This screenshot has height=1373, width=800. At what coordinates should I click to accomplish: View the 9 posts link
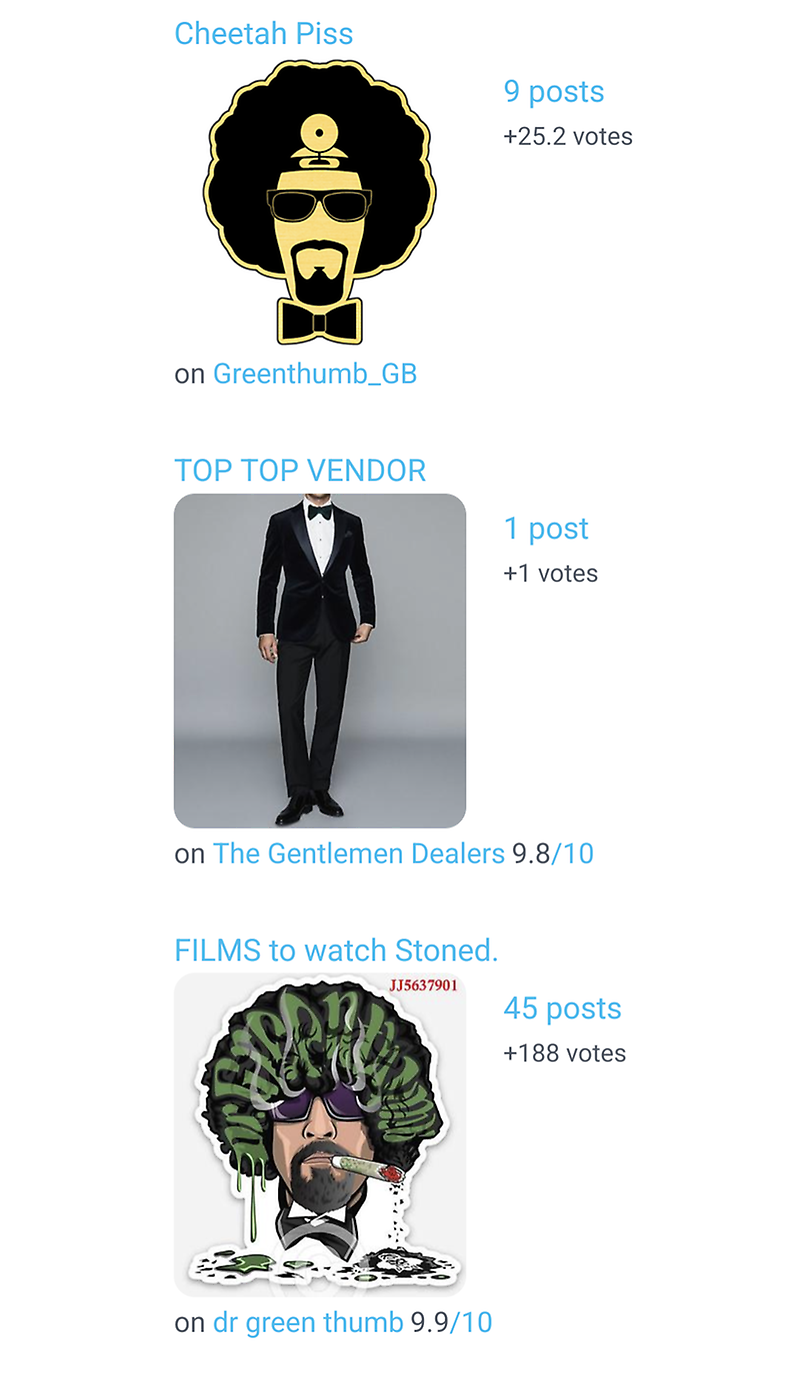554,92
